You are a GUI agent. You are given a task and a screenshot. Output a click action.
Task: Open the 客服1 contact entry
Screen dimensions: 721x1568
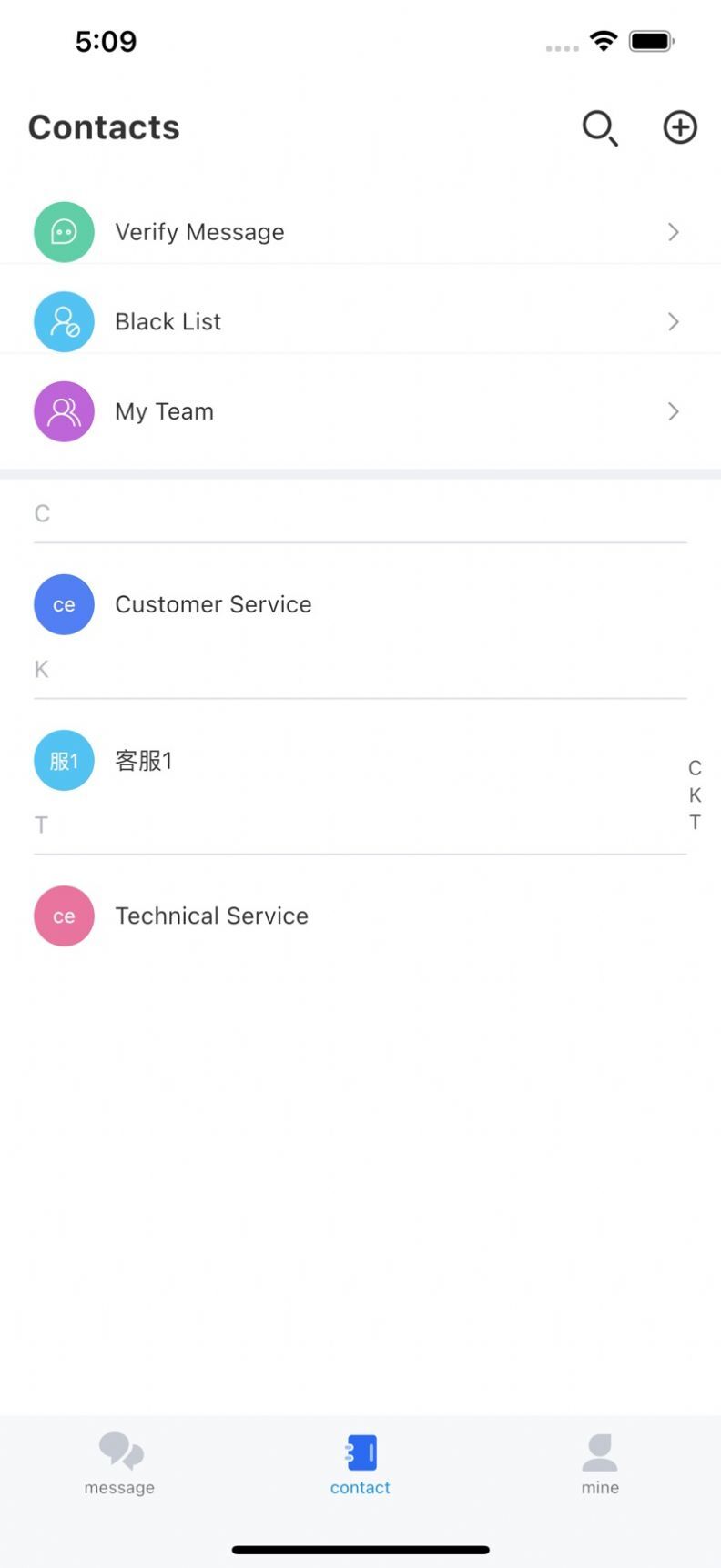(144, 761)
